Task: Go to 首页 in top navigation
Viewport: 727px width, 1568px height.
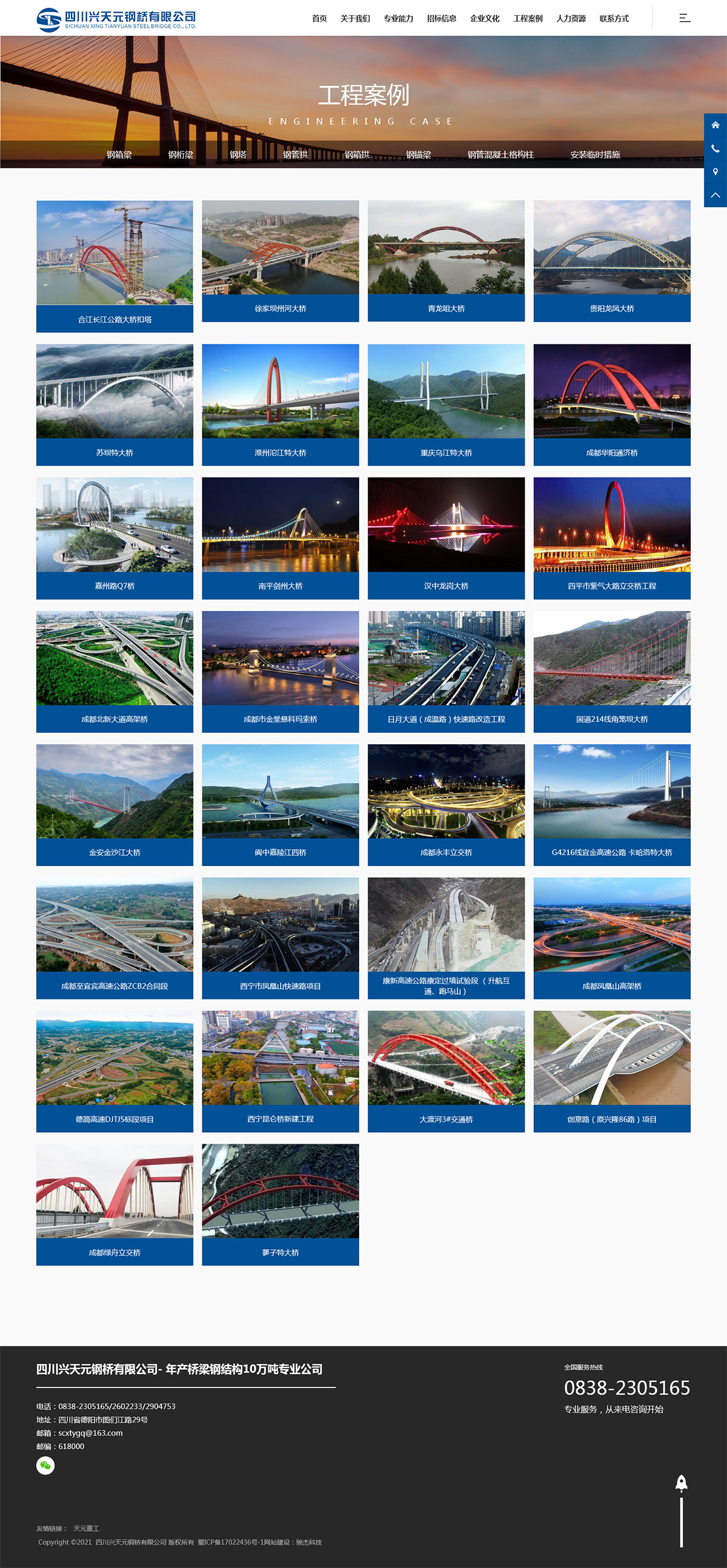Action: (319, 18)
